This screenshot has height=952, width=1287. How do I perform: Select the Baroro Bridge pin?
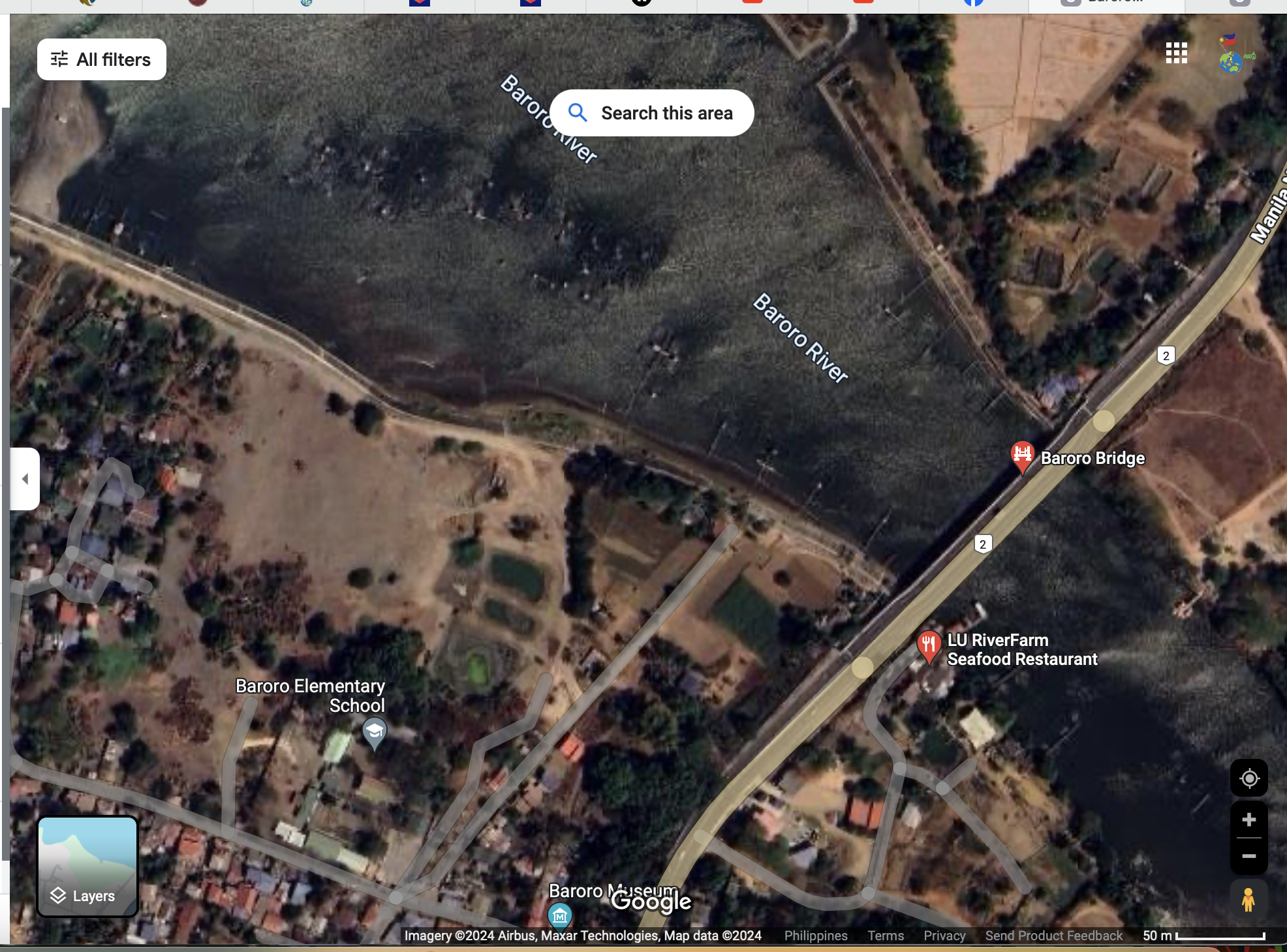1022,456
